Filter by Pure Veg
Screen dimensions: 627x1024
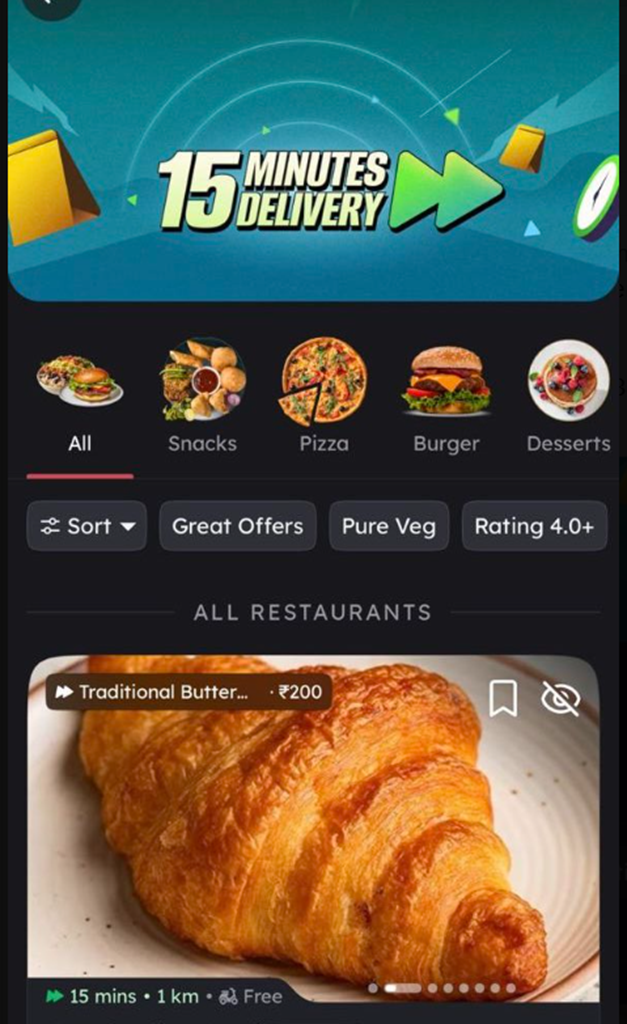[389, 526]
